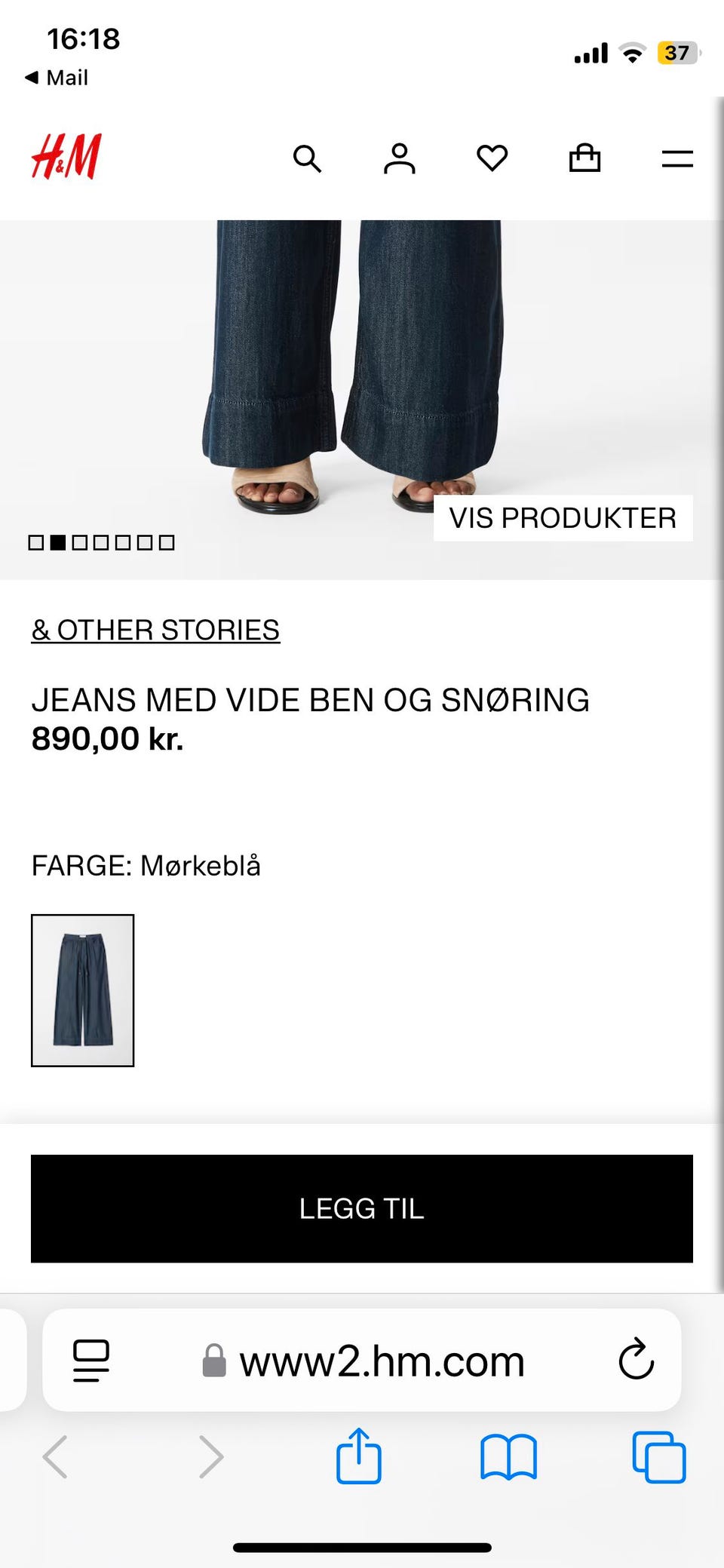Image resolution: width=724 pixels, height=1568 pixels.
Task: Return to the Mail app
Action: pos(57,78)
